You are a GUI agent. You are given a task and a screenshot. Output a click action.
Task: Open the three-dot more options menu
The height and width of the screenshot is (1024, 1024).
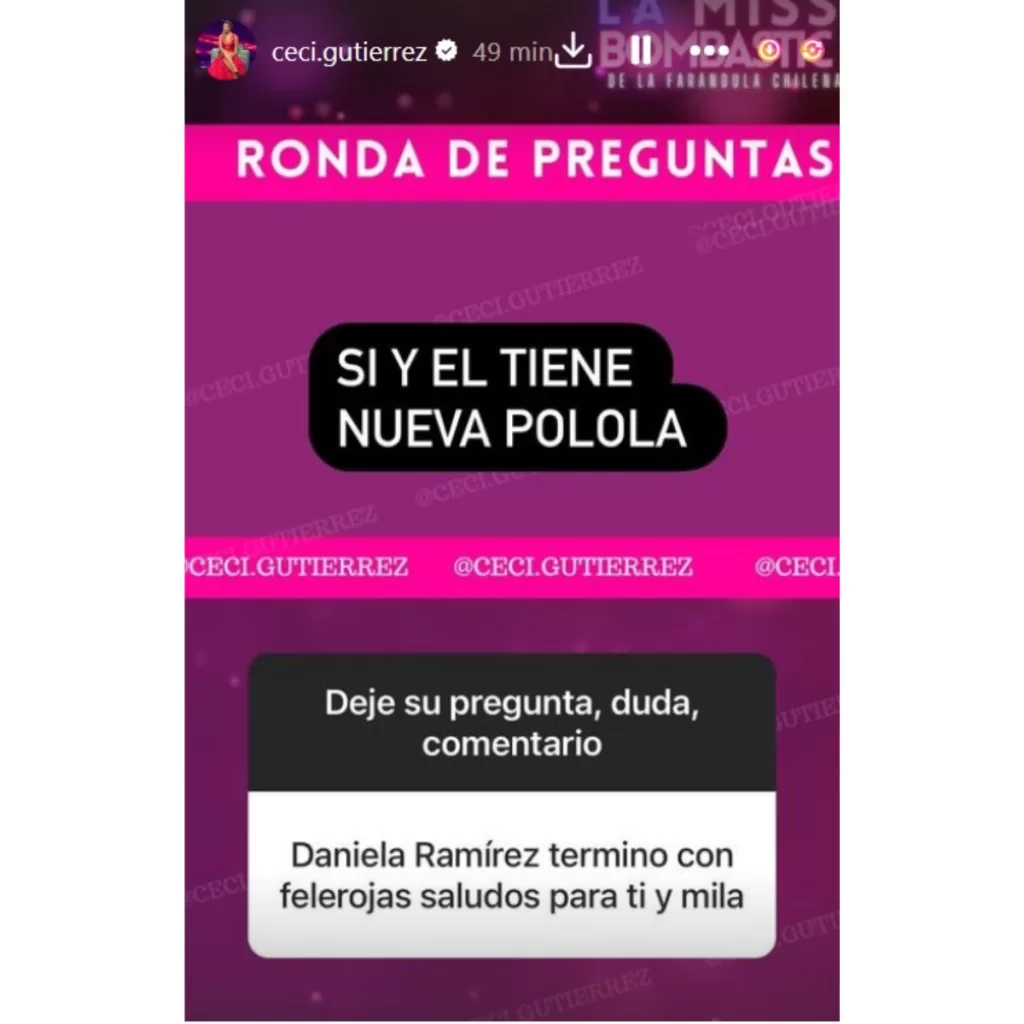708,51
